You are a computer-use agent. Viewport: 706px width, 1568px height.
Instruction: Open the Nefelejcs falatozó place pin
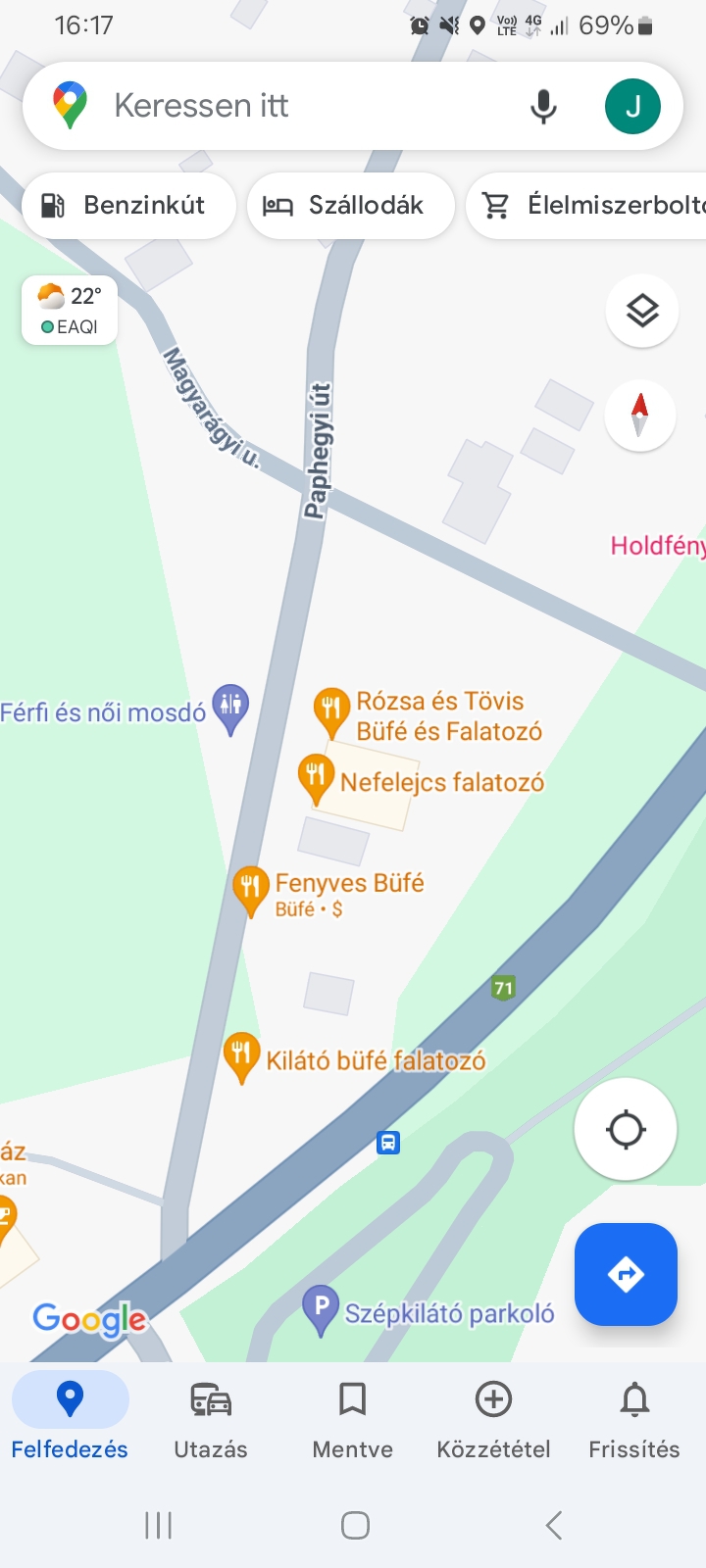315,775
